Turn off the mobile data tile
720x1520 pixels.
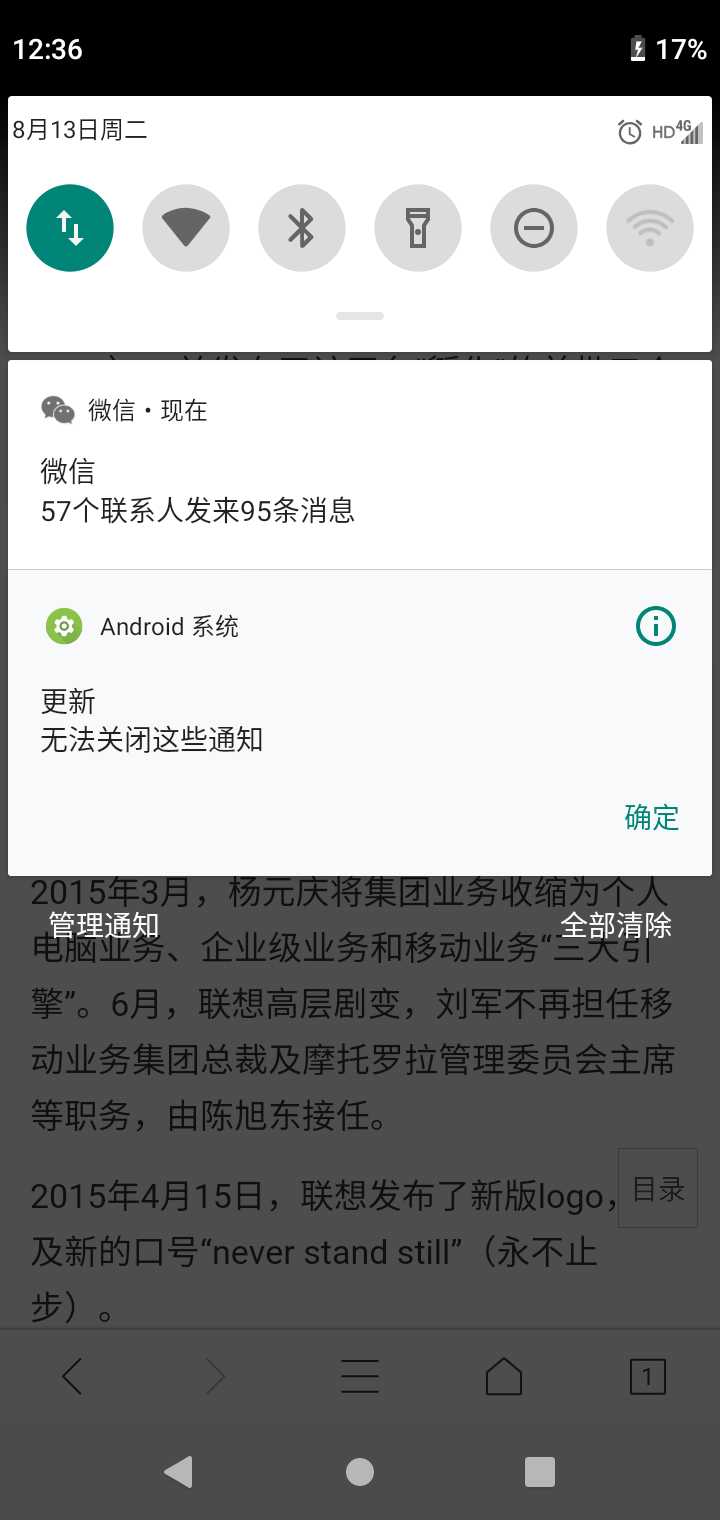pos(70,228)
